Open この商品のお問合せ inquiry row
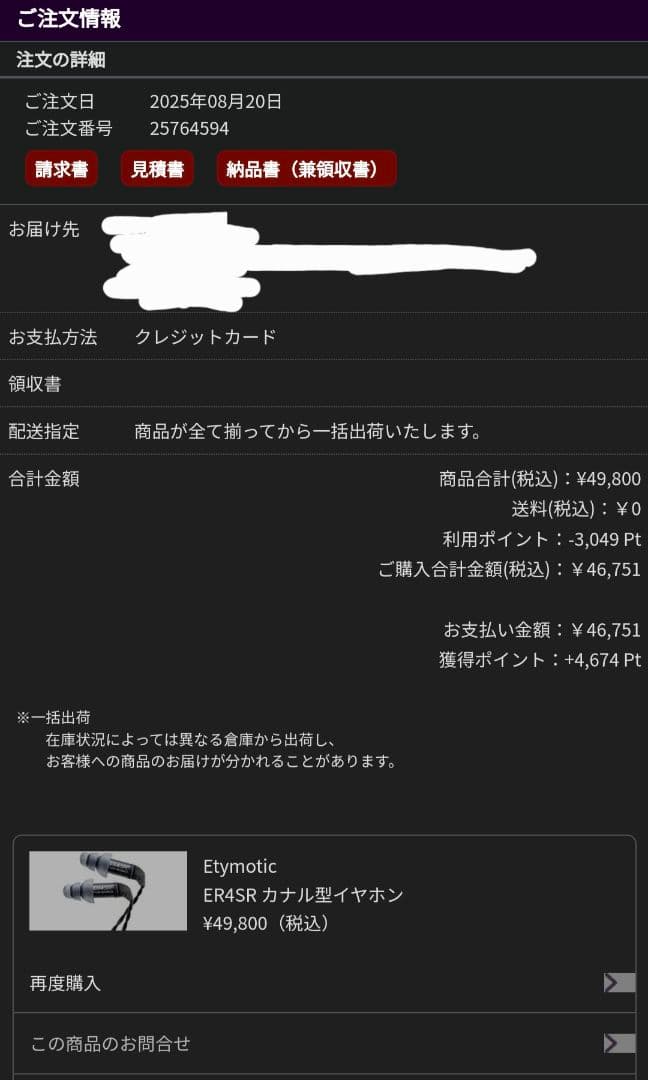648x1080 pixels. point(324,1043)
